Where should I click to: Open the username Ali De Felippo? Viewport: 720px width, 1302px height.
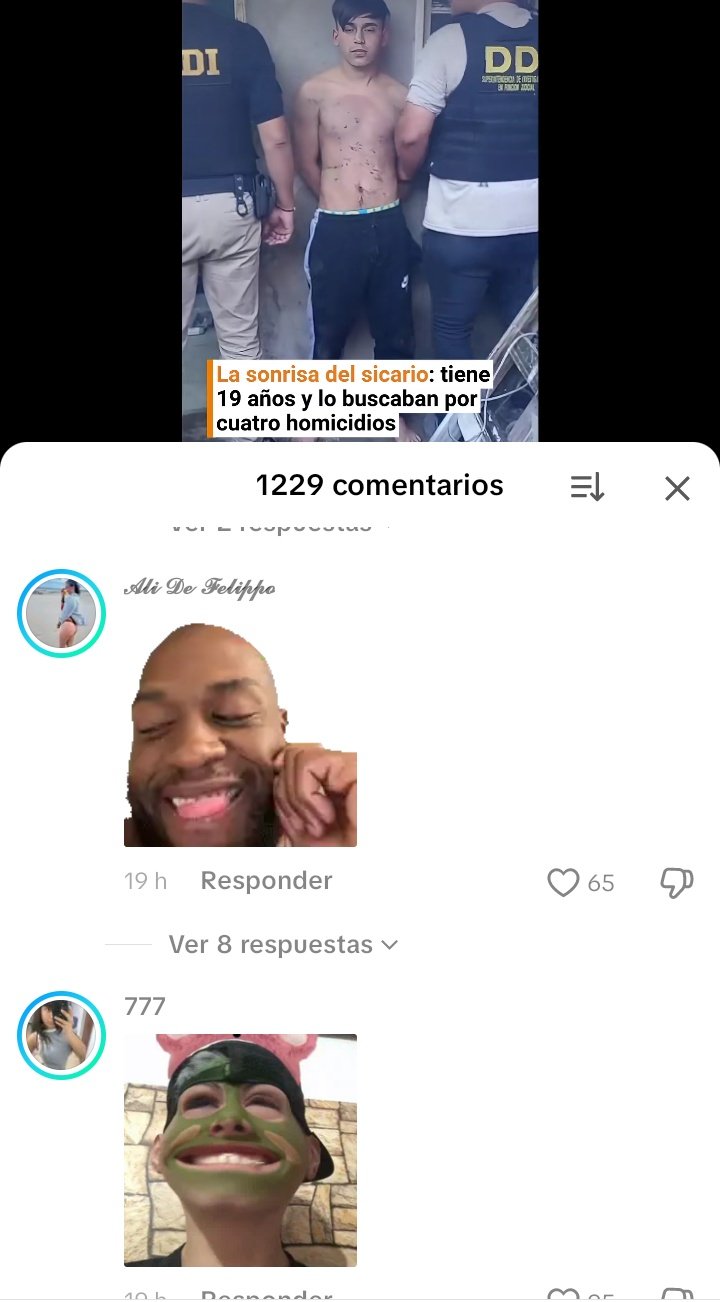[x=199, y=588]
